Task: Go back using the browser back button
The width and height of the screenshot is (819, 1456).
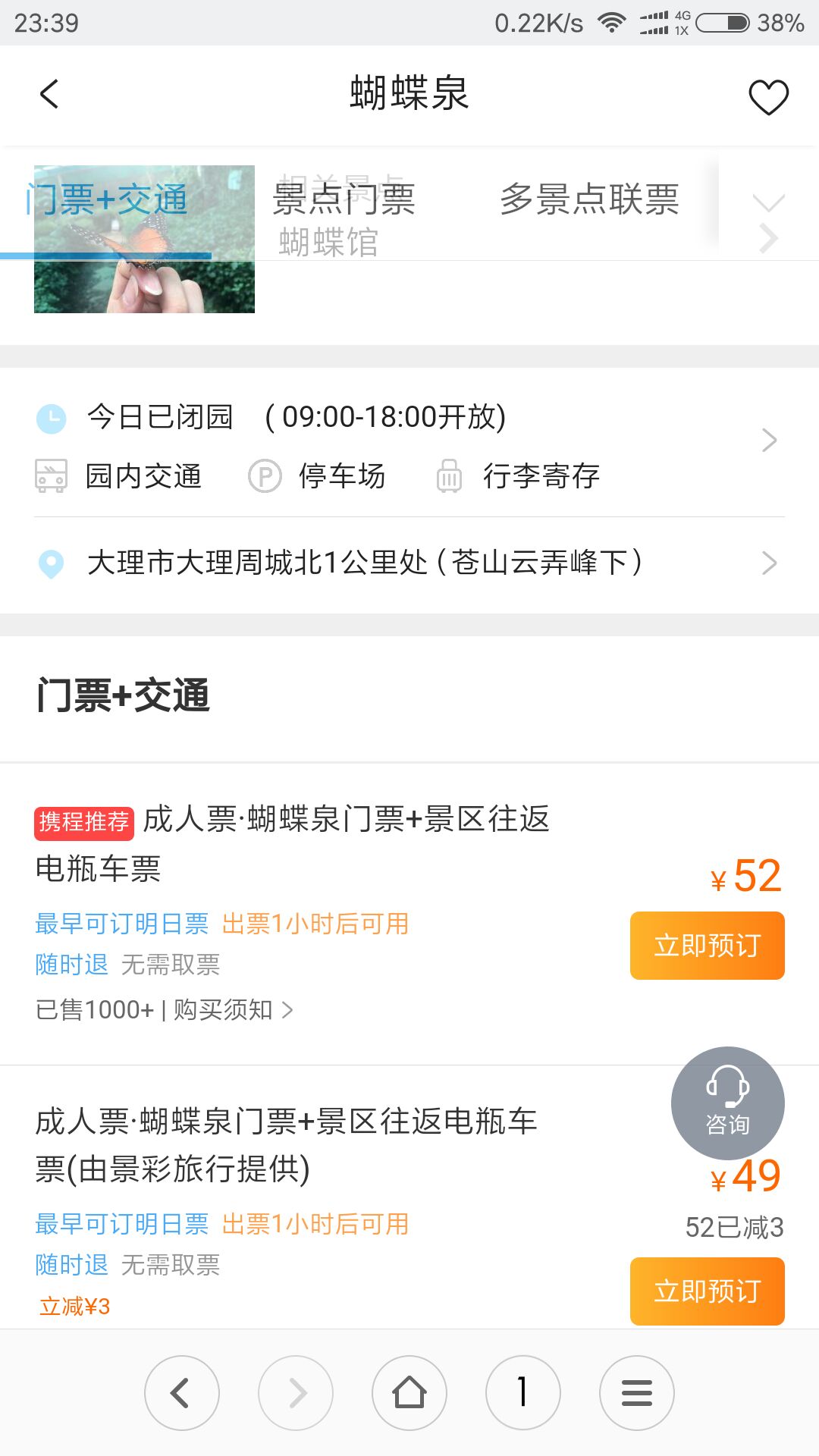Action: 181,1393
